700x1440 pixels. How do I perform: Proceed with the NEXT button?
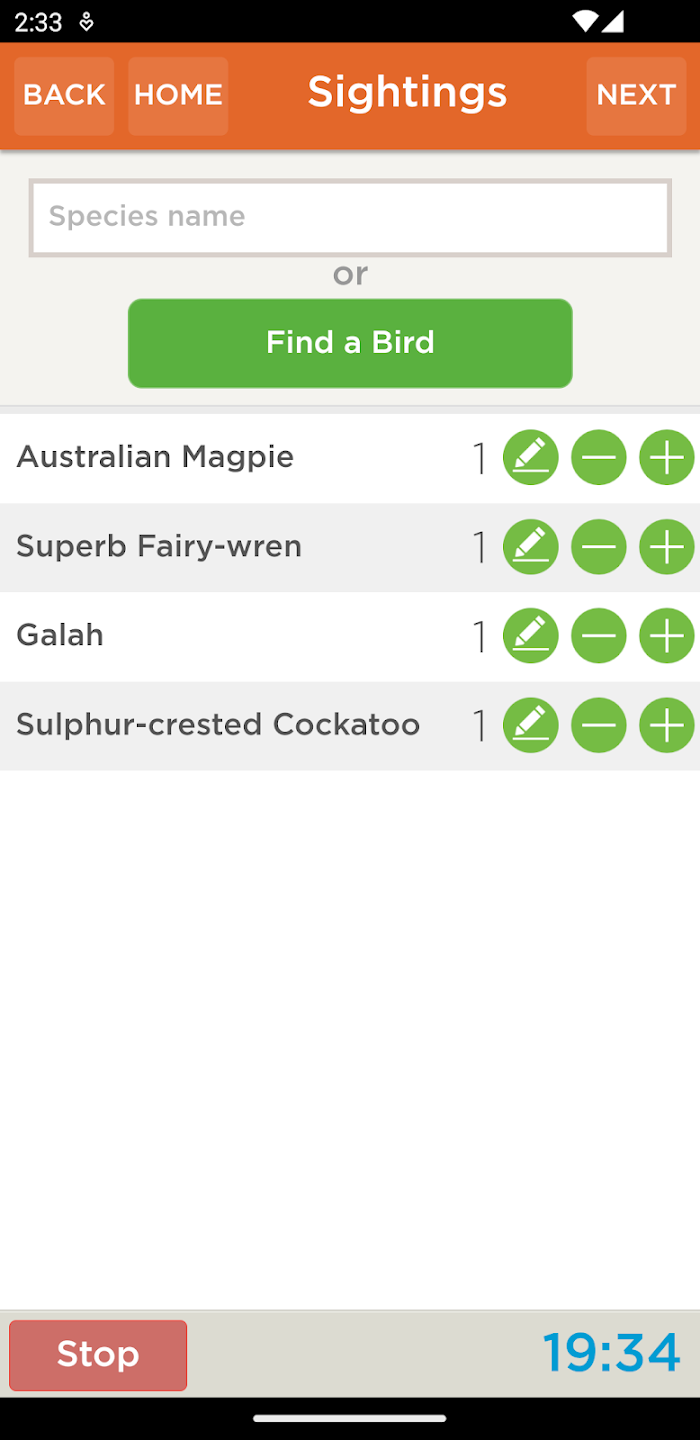click(x=636, y=96)
